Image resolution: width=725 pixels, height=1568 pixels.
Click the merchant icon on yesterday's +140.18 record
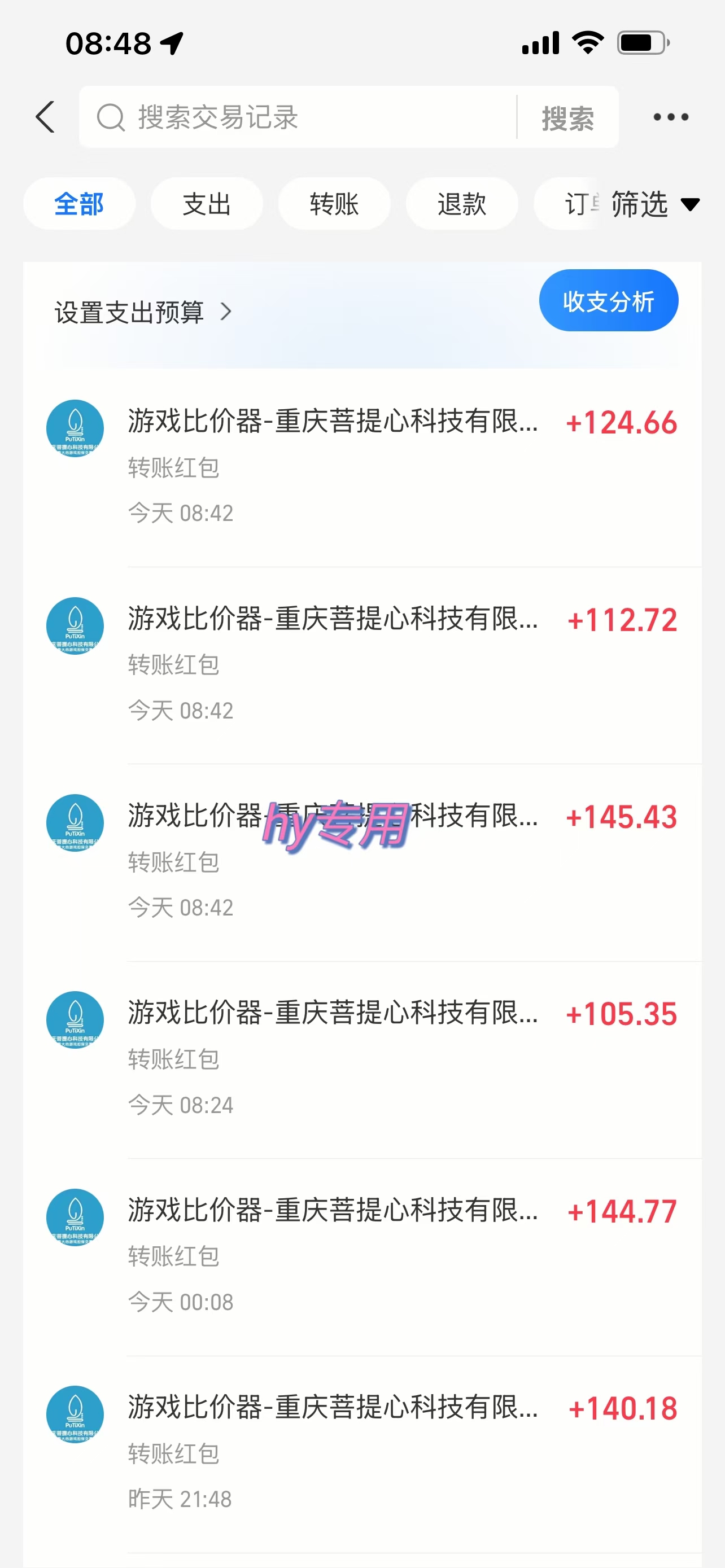pyautogui.click(x=76, y=1414)
